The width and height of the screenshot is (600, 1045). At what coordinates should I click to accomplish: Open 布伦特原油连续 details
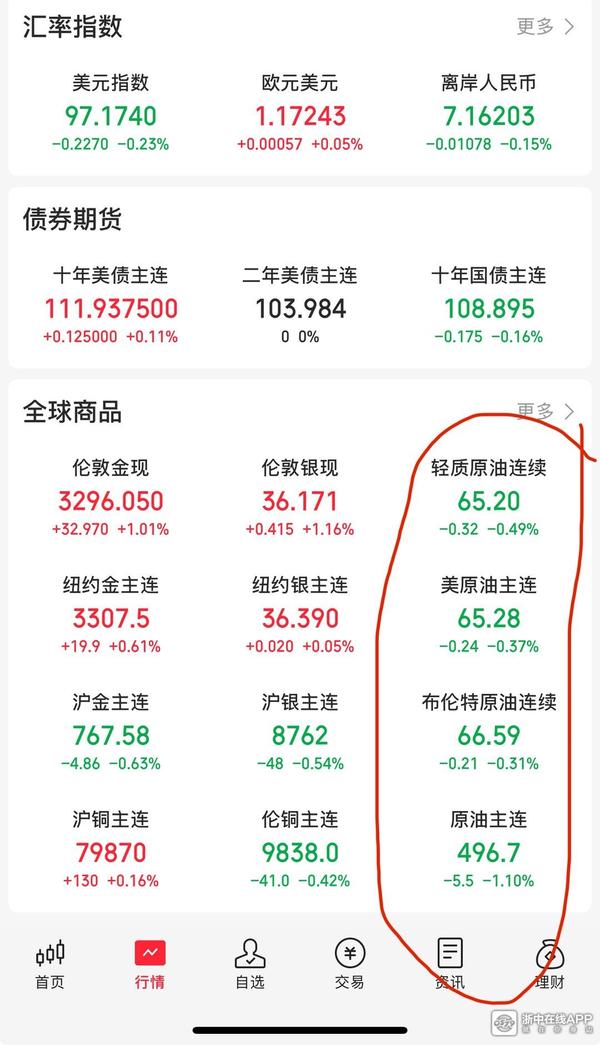pyautogui.click(x=489, y=732)
